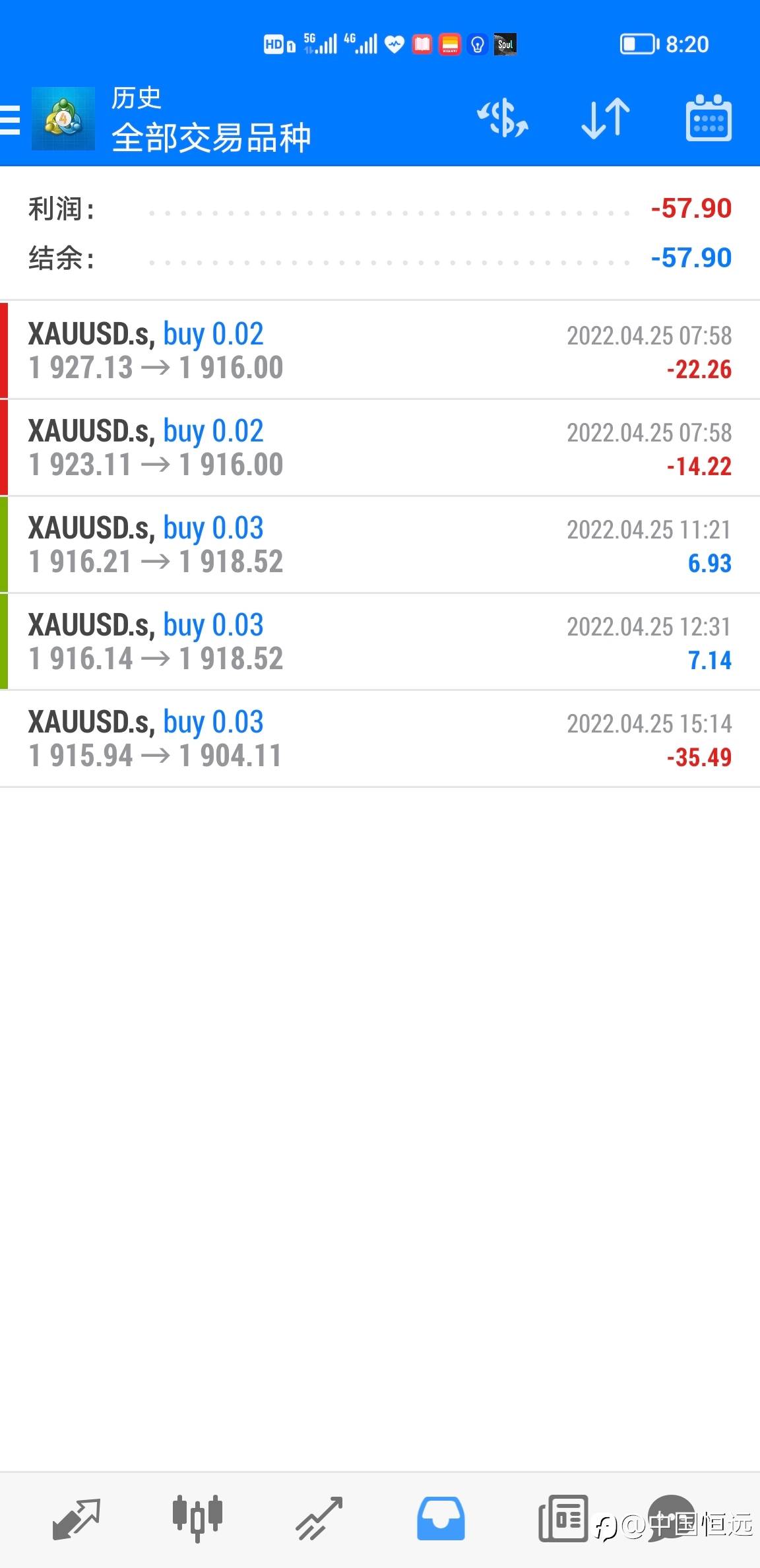Switch to the Trade tab
This screenshot has width=760, height=1568.
coord(319,1519)
